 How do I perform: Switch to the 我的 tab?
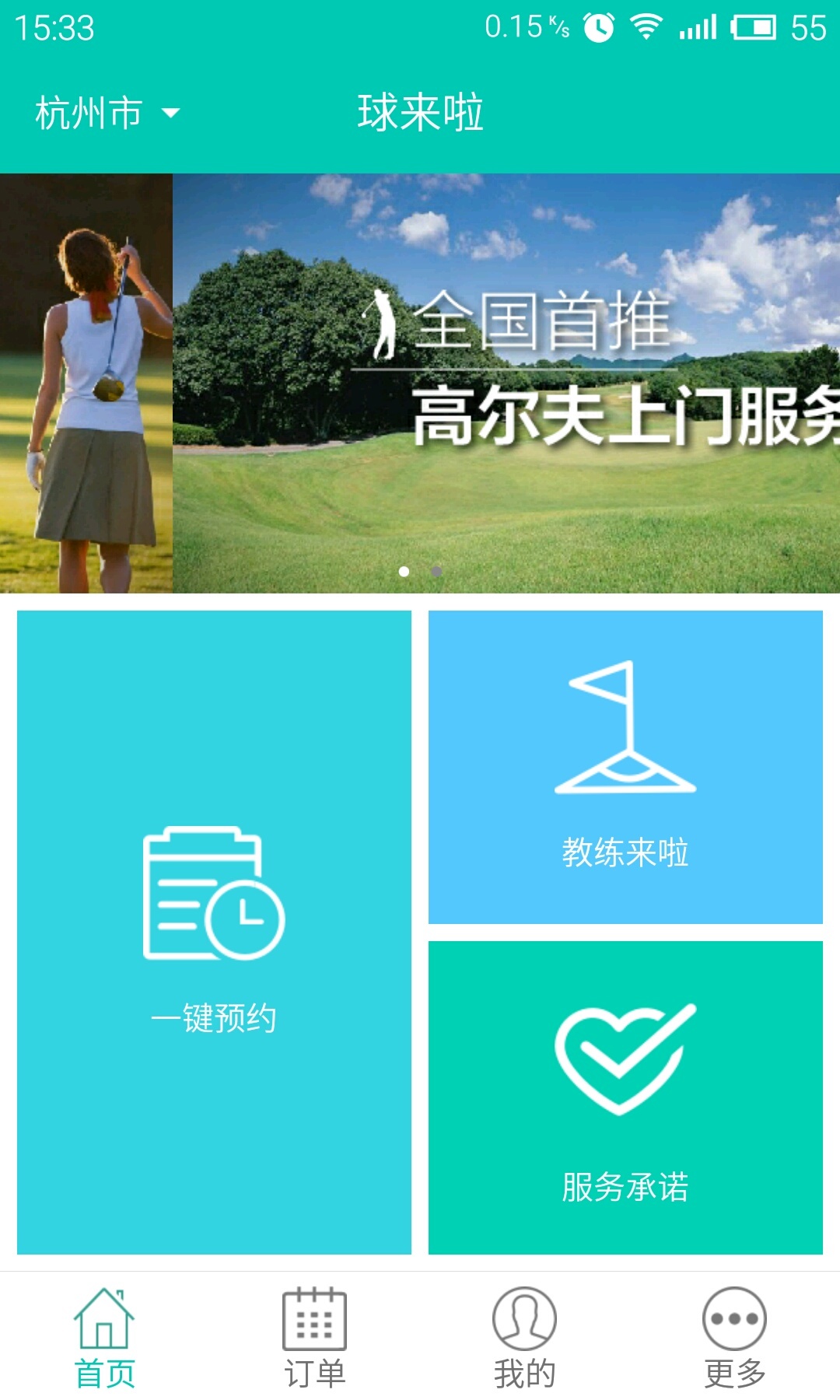point(525,1338)
